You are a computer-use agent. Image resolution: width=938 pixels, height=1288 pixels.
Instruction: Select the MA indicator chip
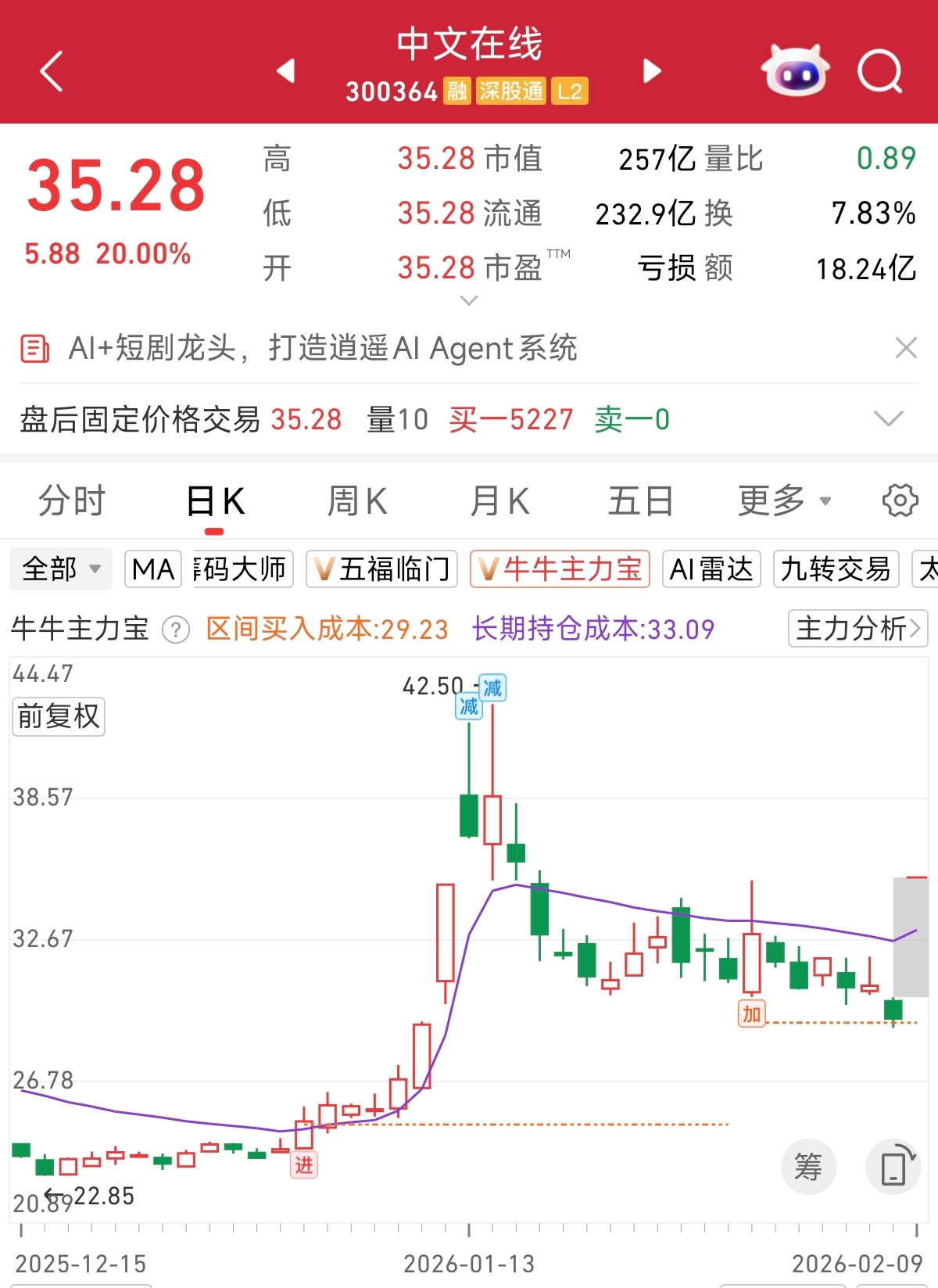point(153,569)
